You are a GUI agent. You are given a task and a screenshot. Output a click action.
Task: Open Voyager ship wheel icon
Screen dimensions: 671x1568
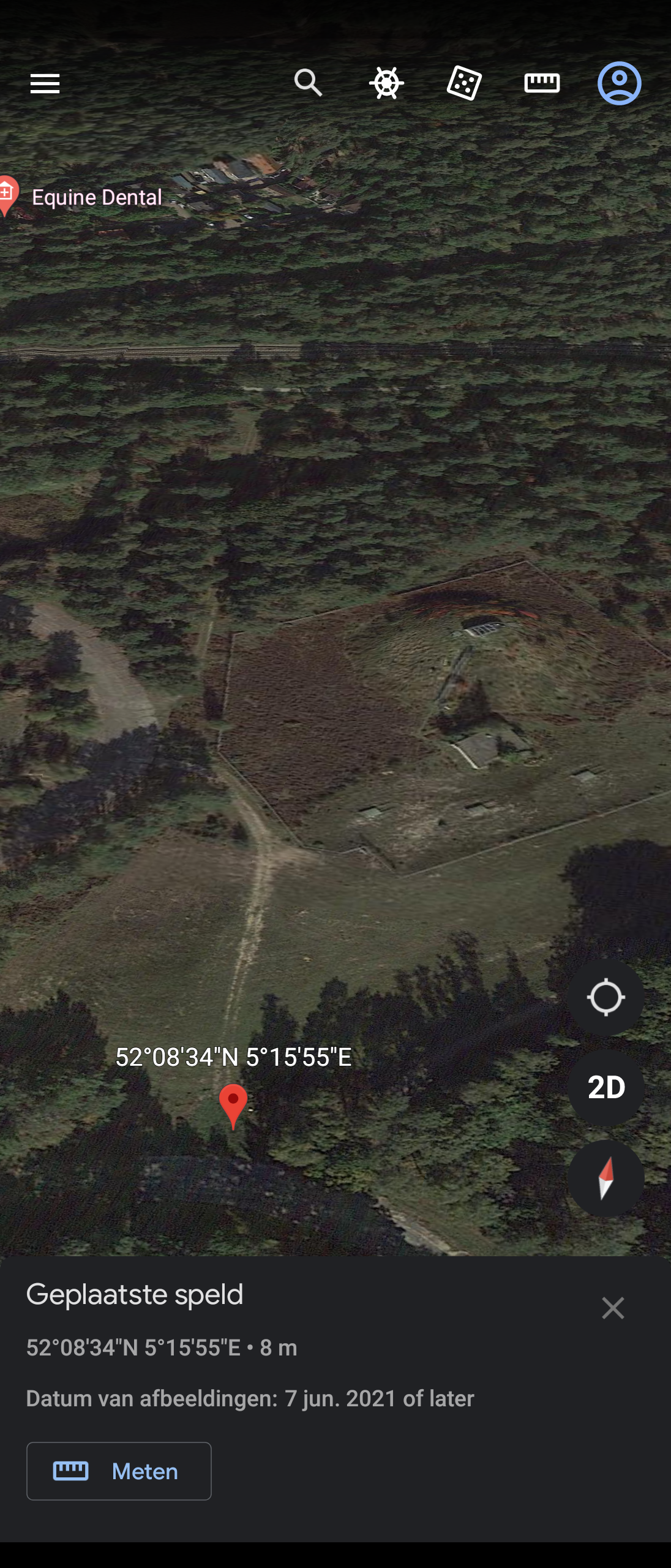[386, 83]
